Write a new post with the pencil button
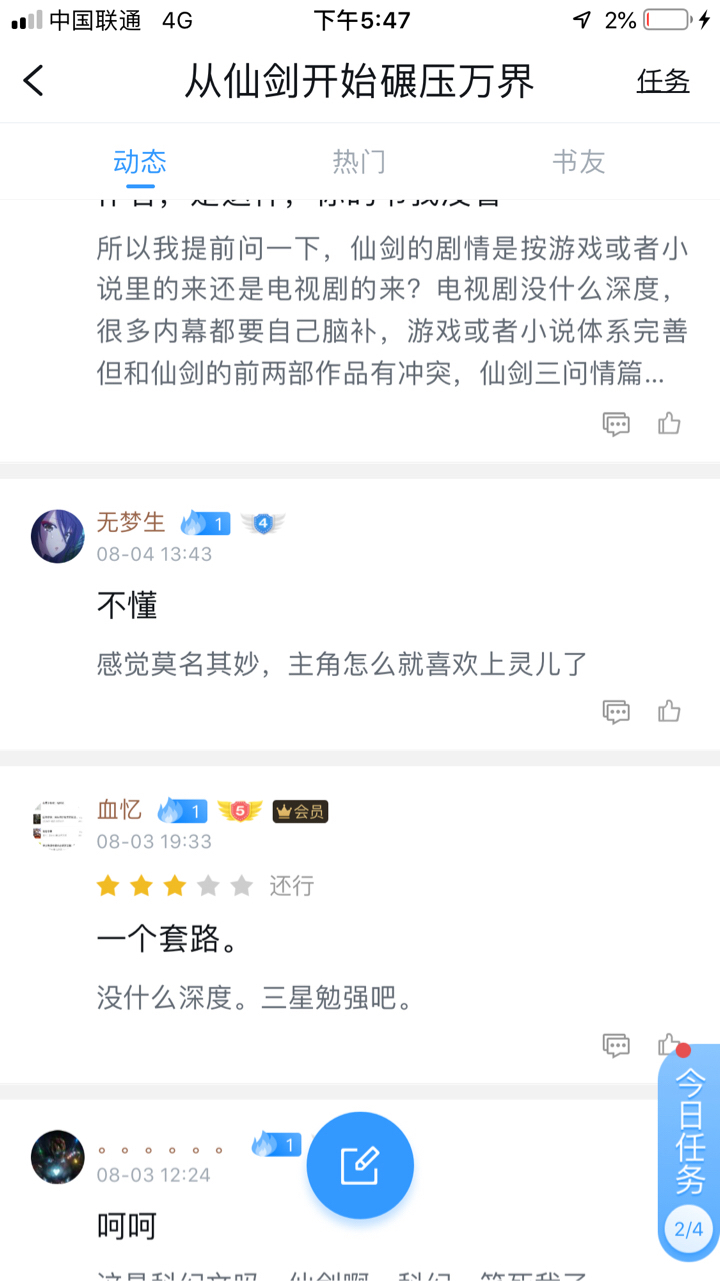The width and height of the screenshot is (720, 1281). pyautogui.click(x=360, y=1165)
